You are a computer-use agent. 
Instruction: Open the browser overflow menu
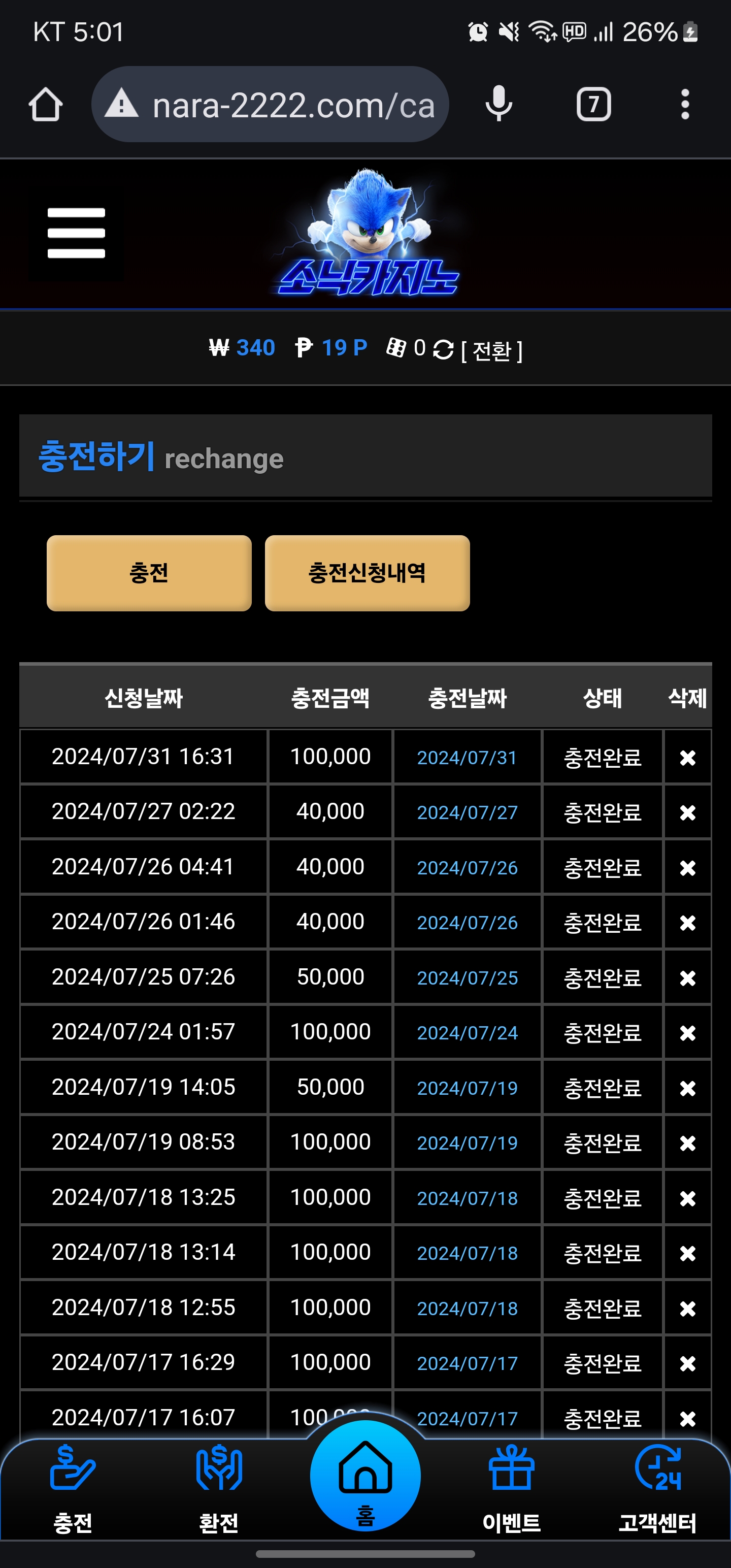pyautogui.click(x=685, y=104)
